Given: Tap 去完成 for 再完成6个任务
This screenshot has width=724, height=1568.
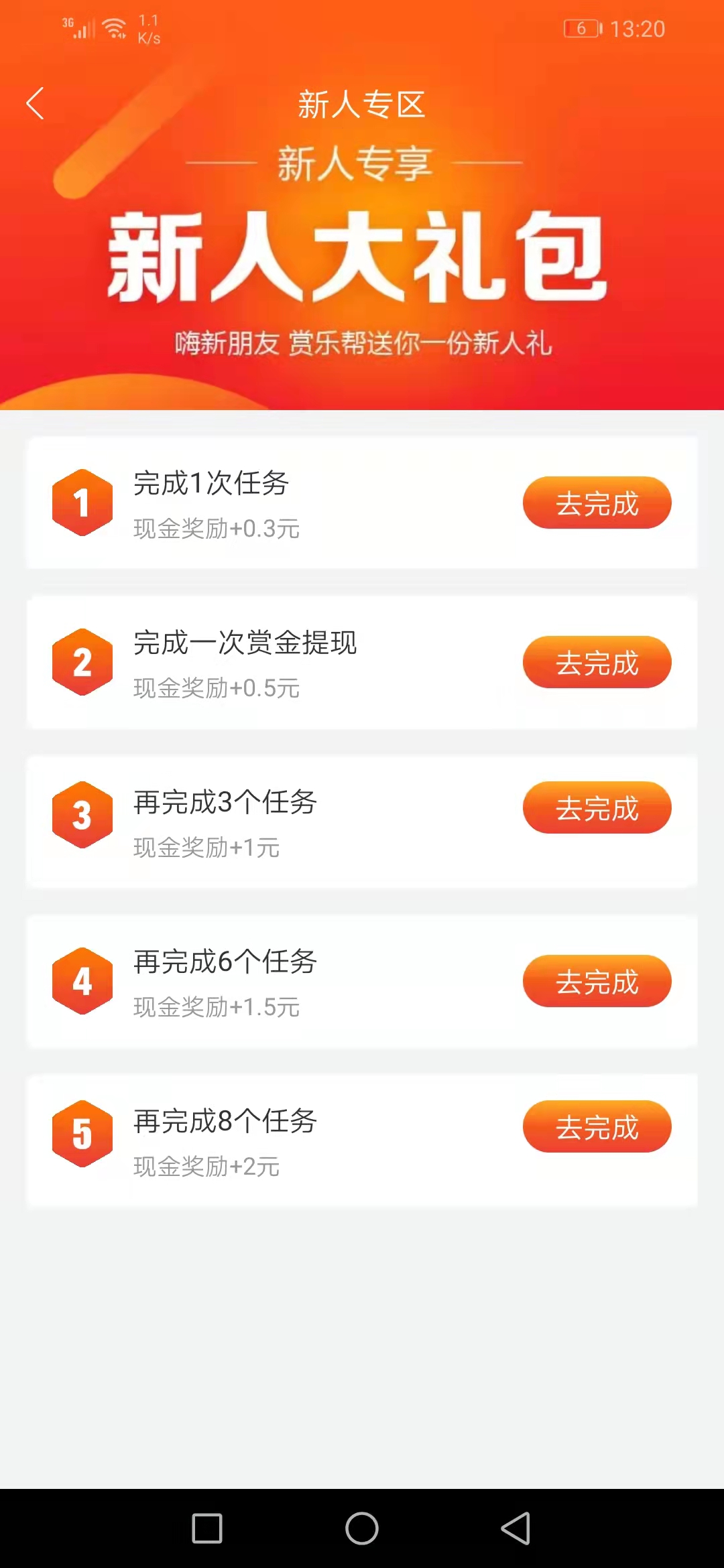Looking at the screenshot, I should 597,981.
